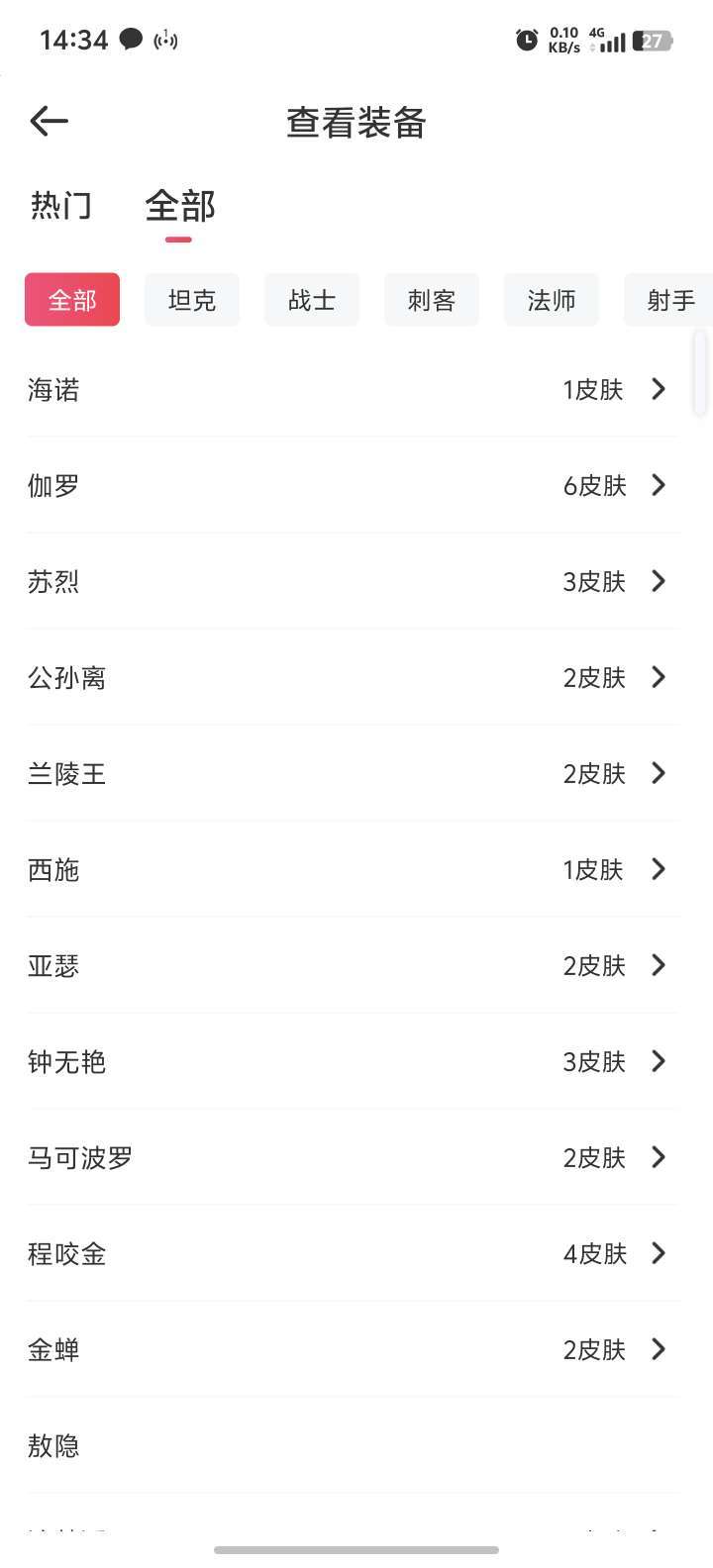Go back using the arrow icon

[49, 122]
